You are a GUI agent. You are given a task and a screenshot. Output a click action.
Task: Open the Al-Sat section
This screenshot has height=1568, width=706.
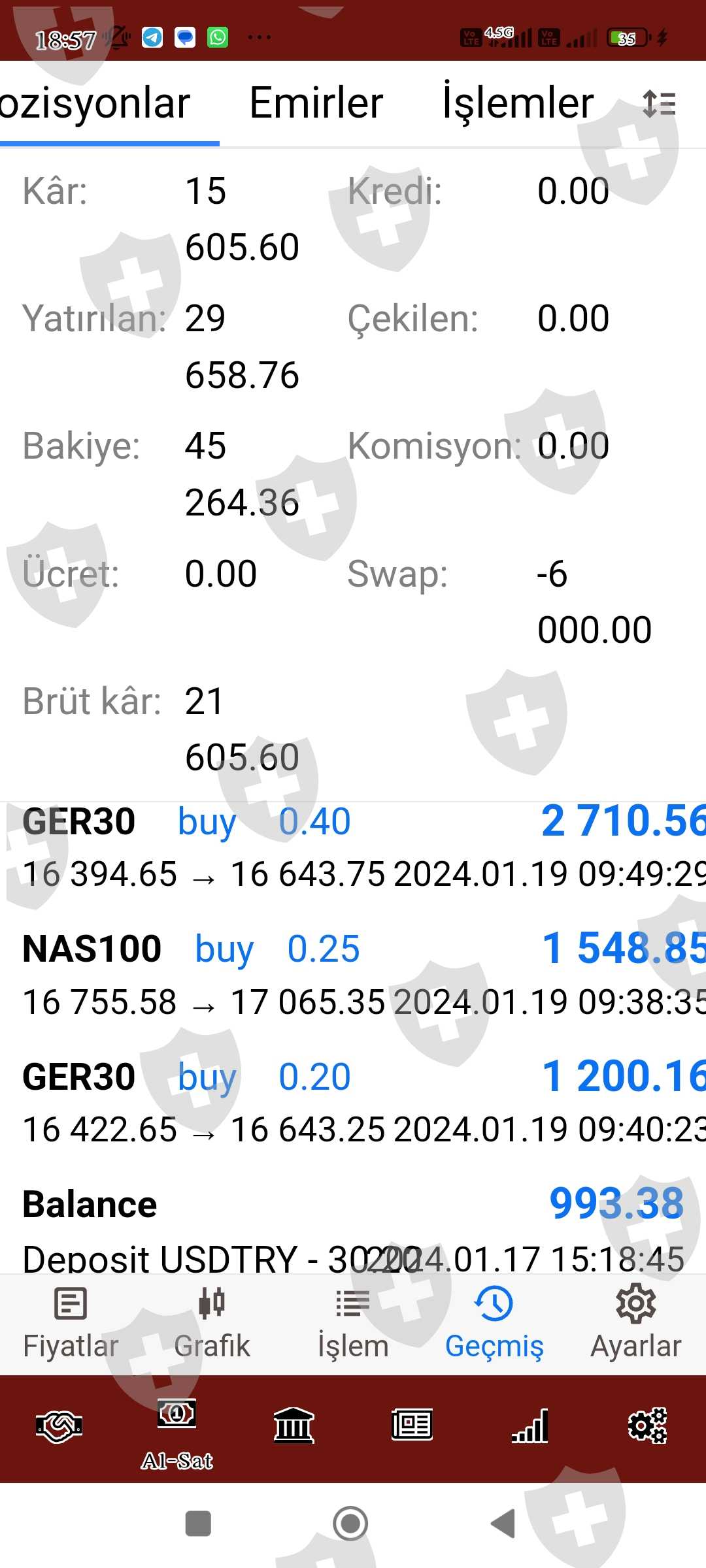176,1431
